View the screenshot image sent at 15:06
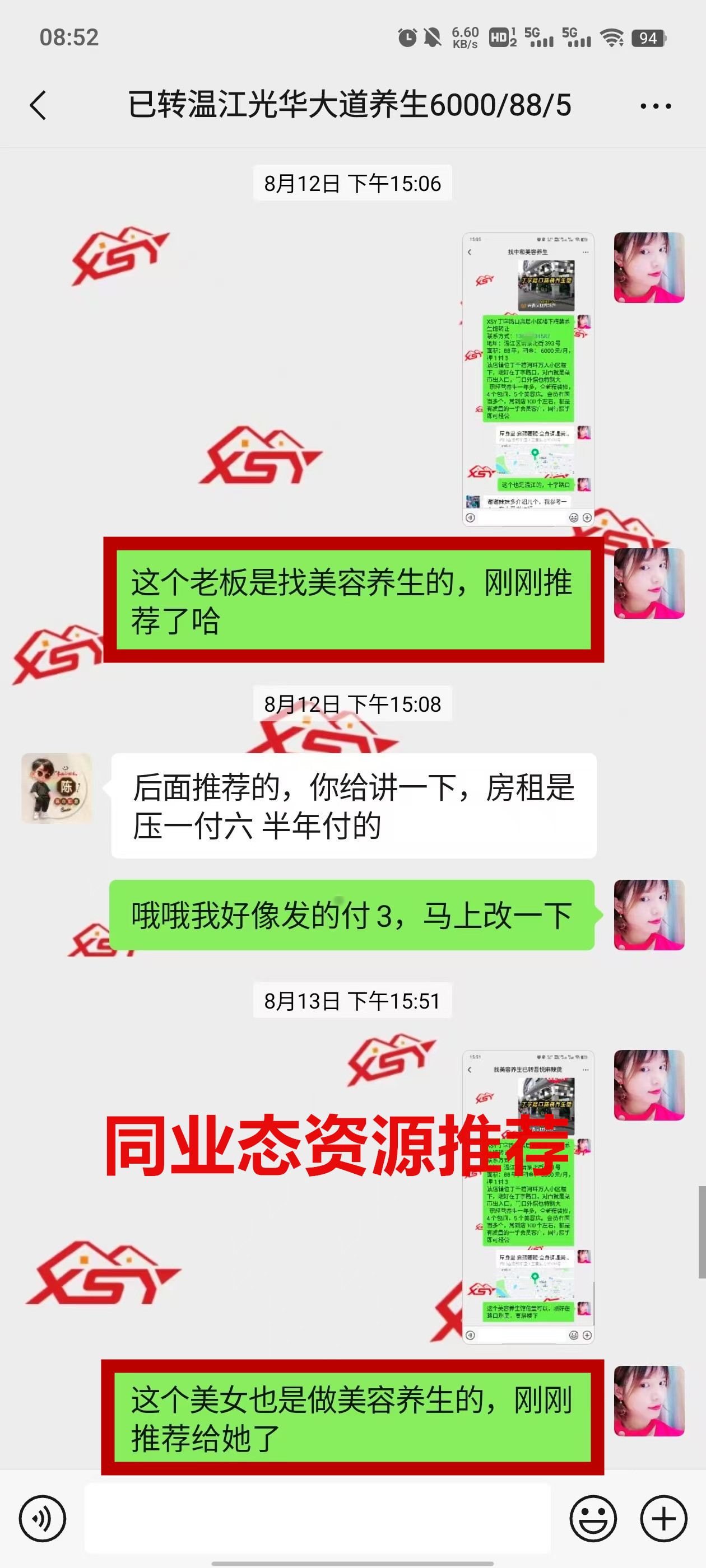 (x=527, y=379)
